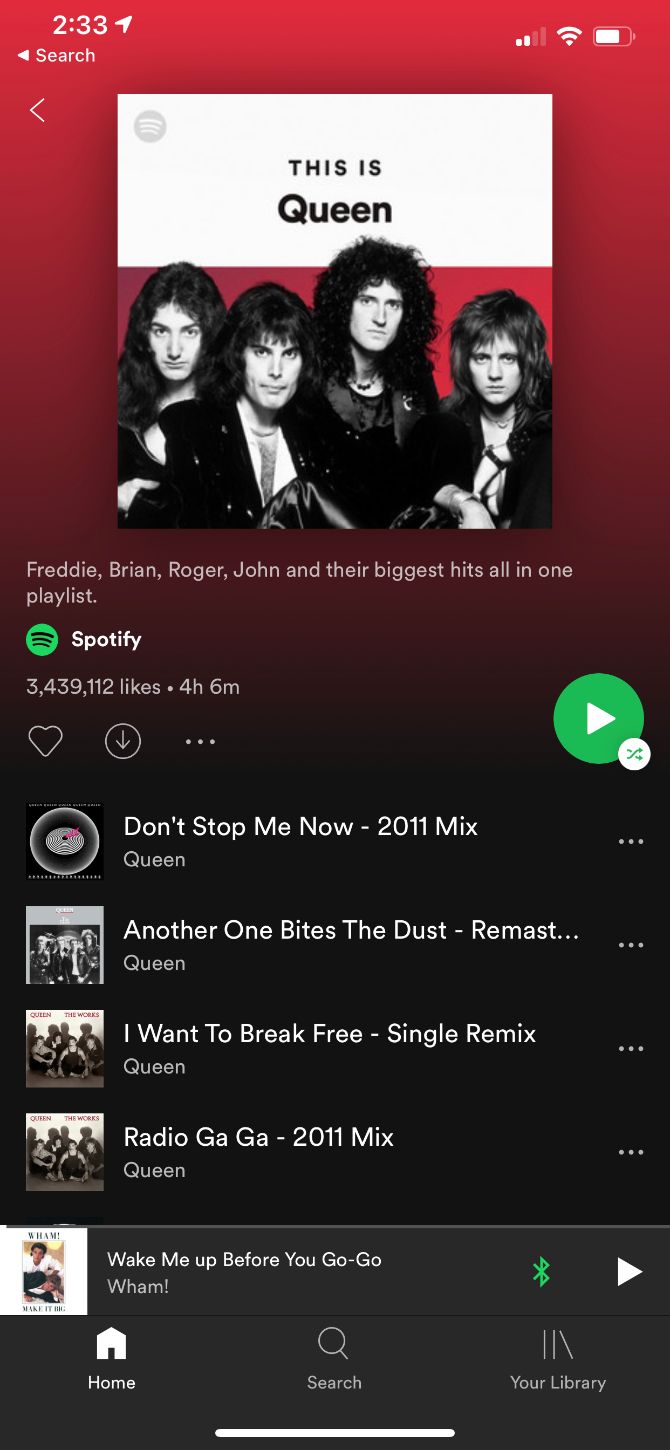
Task: Open options for Another One Bites The Dust
Action: point(631,945)
